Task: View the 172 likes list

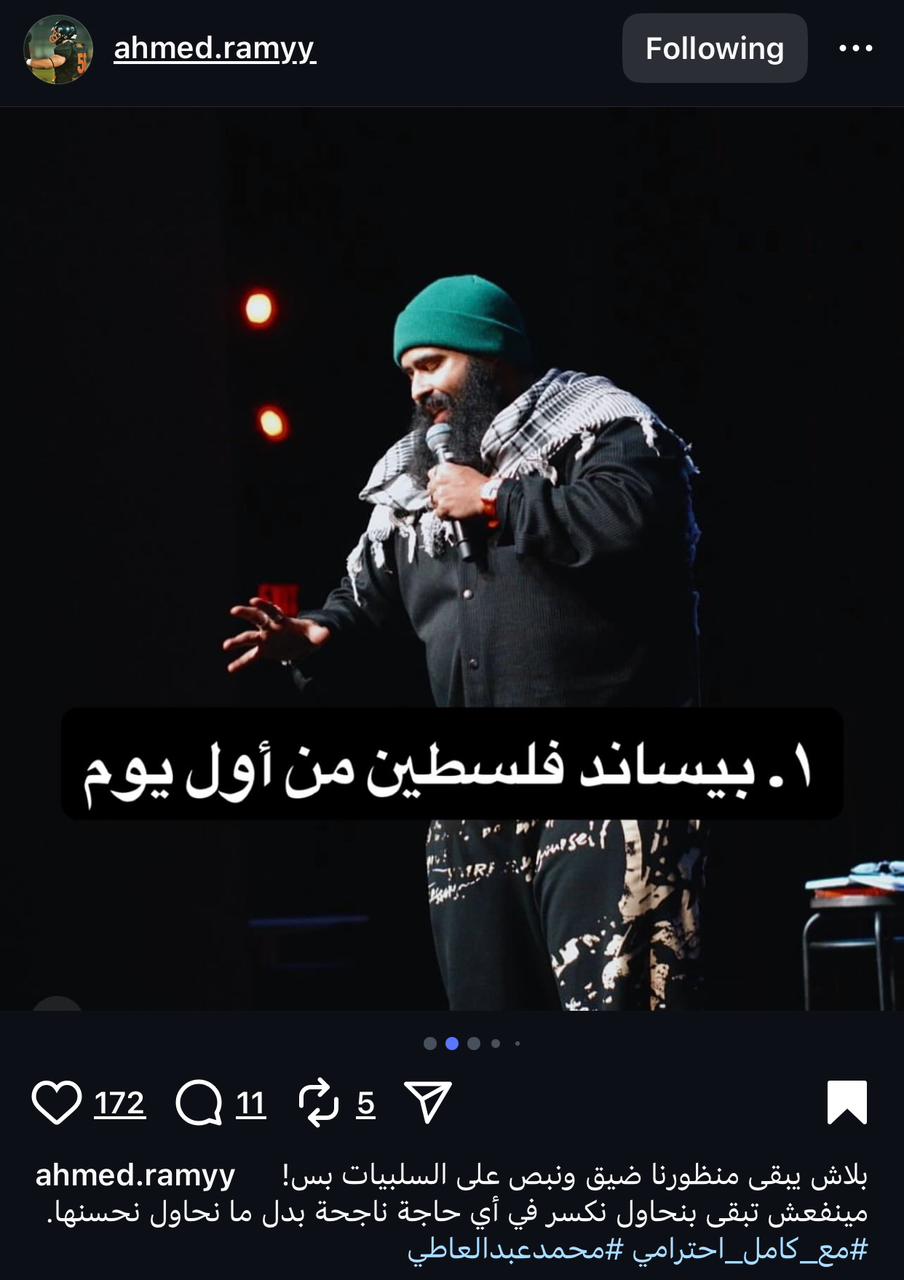Action: [x=120, y=1103]
